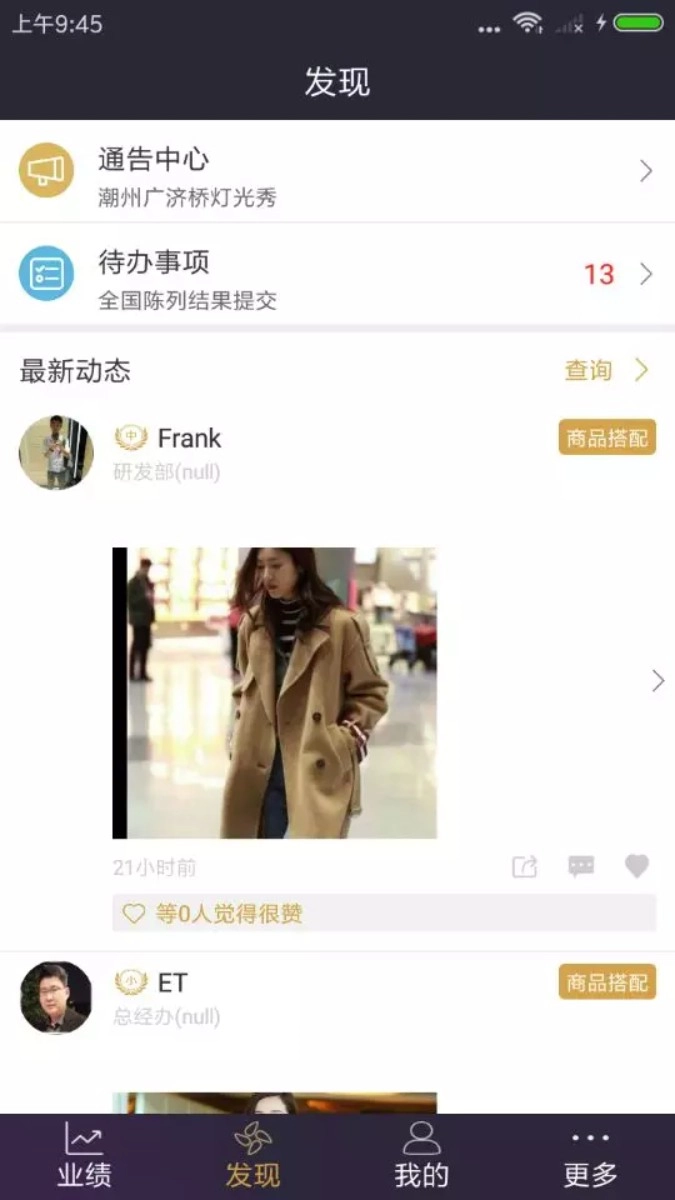Open Frank's coat photo
This screenshot has width=675, height=1200.
(274, 692)
